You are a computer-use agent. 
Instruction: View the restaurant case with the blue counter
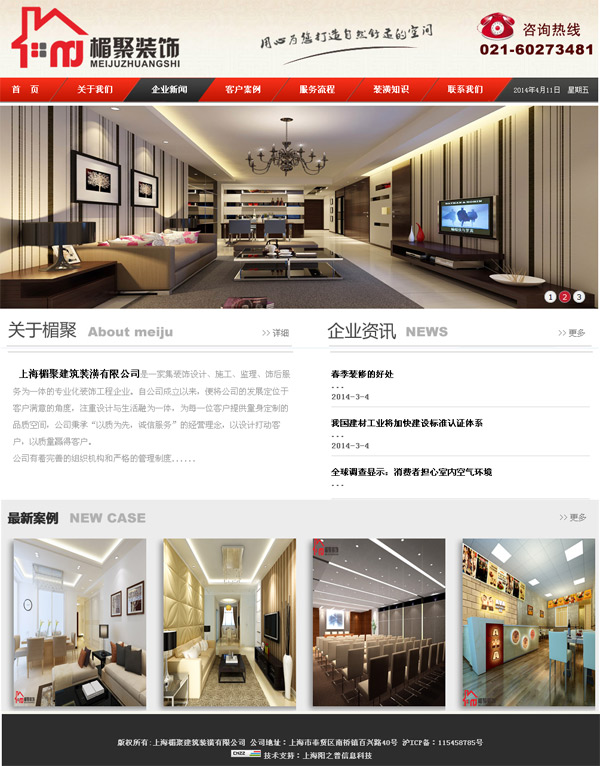point(528,621)
